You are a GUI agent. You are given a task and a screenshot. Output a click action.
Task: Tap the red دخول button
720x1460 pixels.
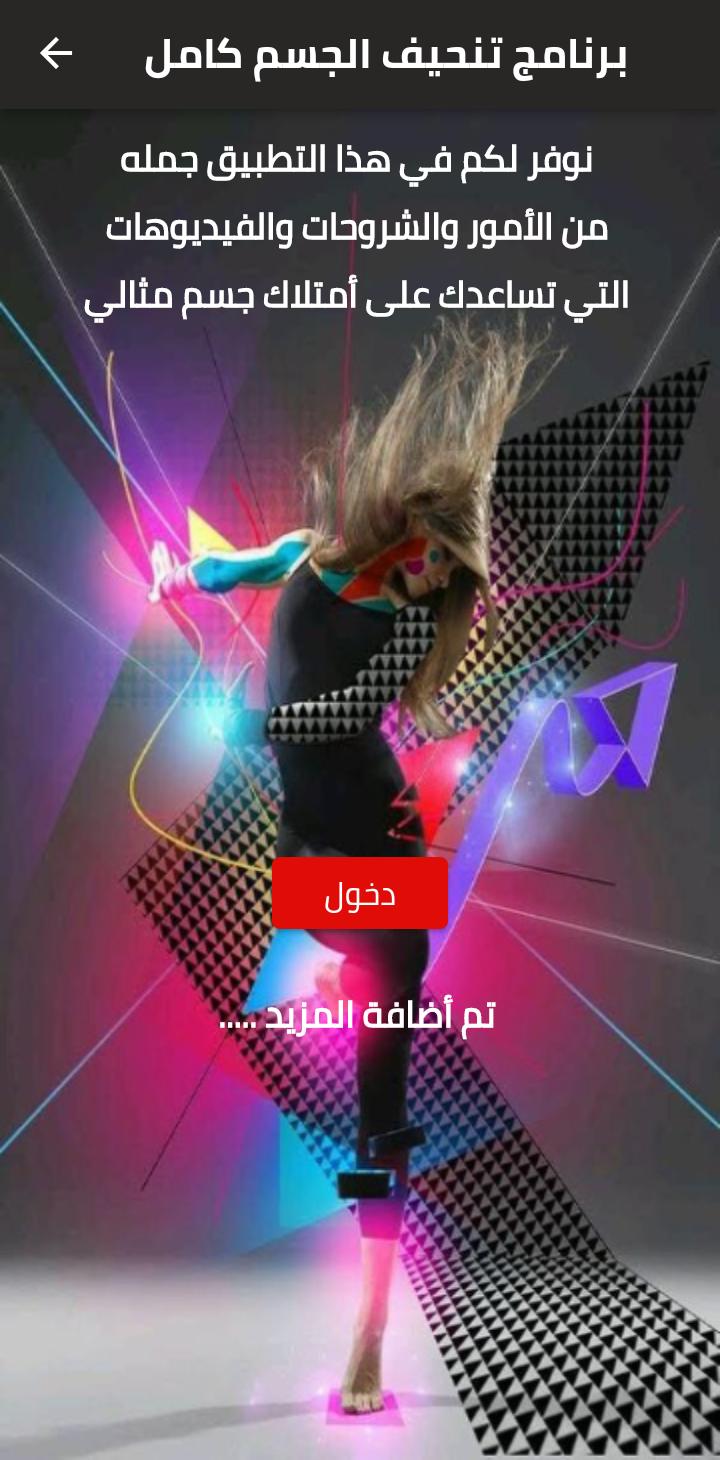(x=360, y=893)
